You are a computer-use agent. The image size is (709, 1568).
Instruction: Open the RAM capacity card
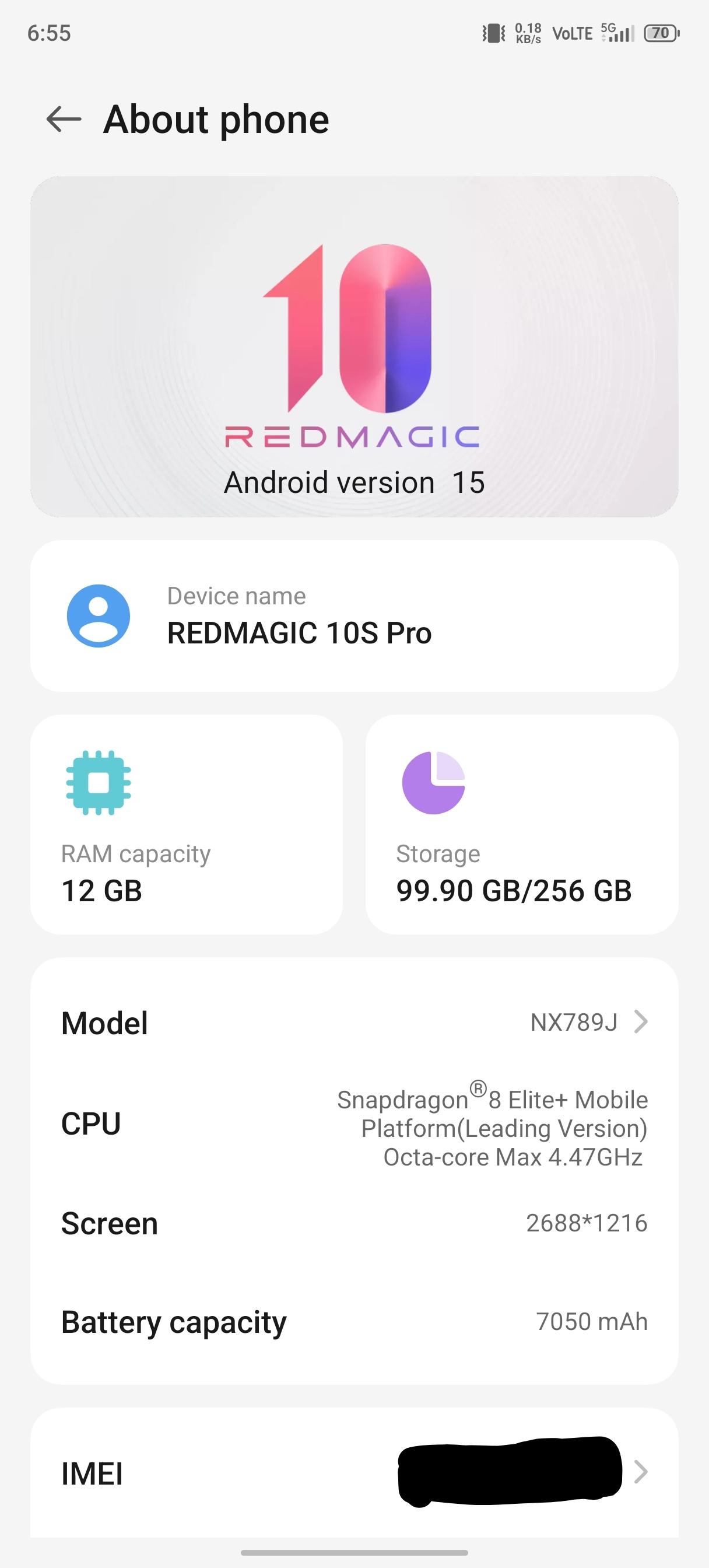(x=186, y=824)
